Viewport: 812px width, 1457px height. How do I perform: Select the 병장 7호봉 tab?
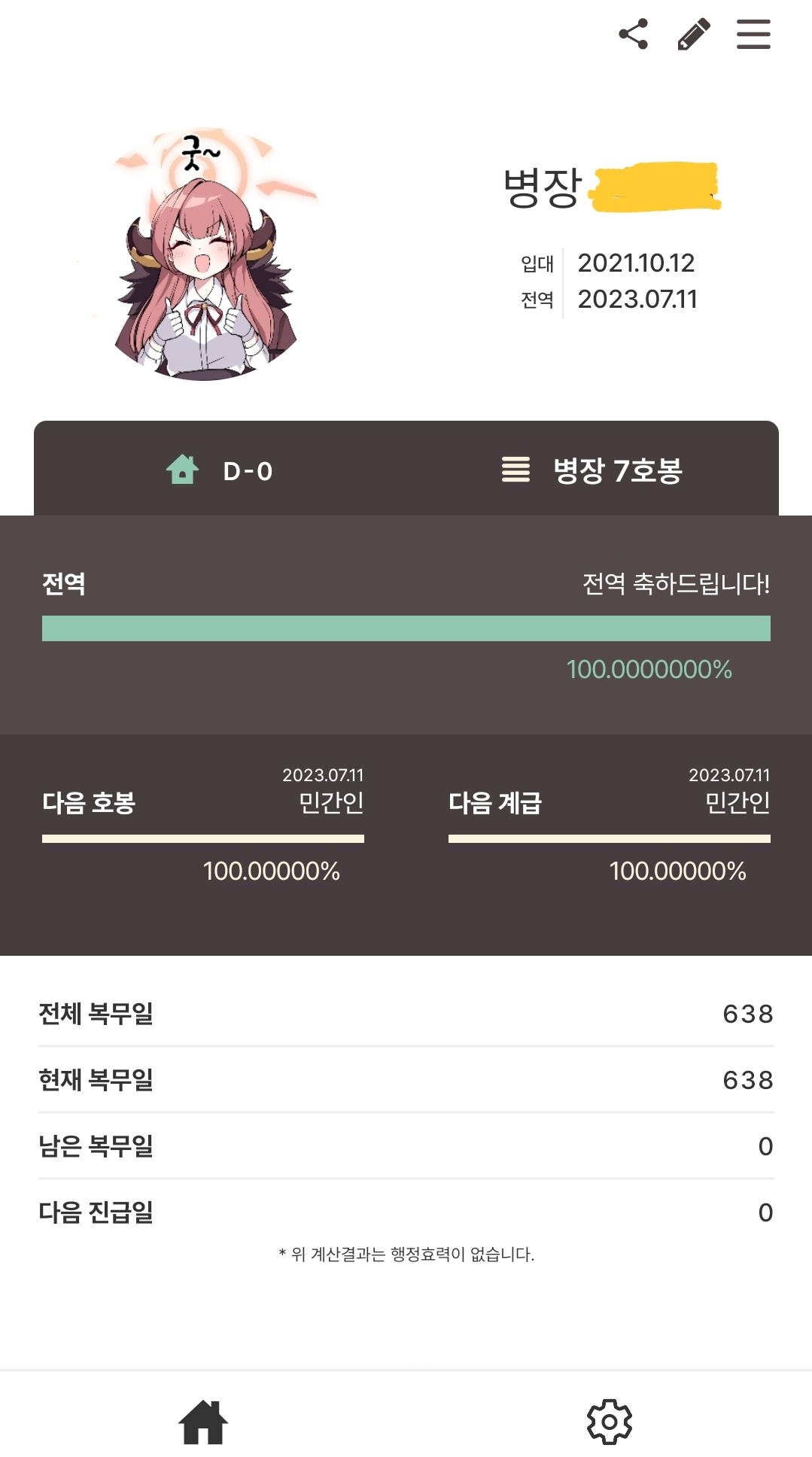pos(592,470)
